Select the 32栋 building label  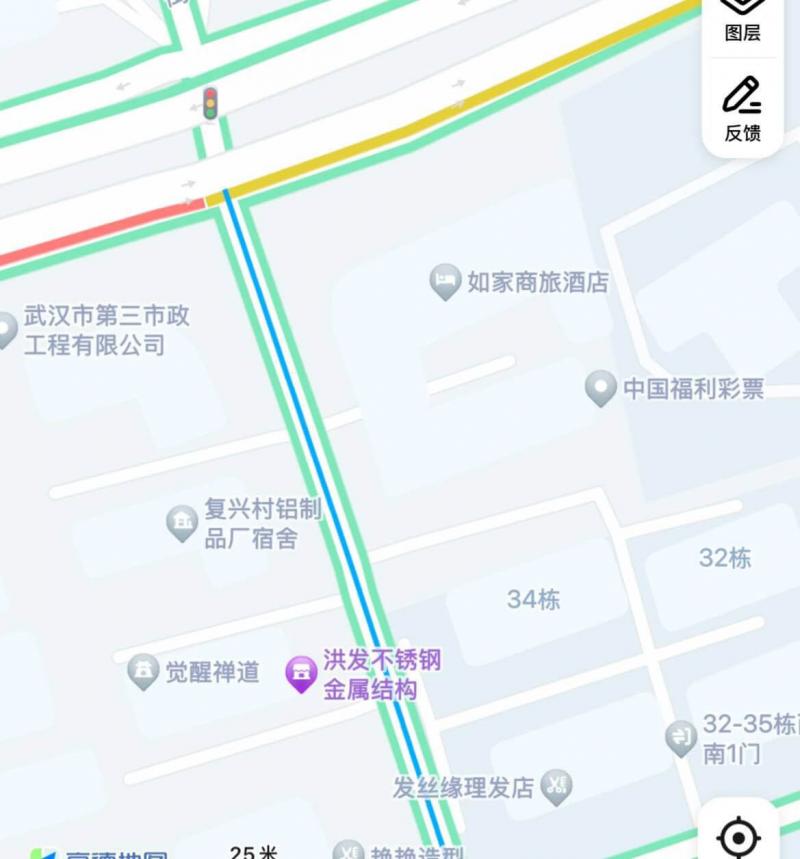pos(722,560)
